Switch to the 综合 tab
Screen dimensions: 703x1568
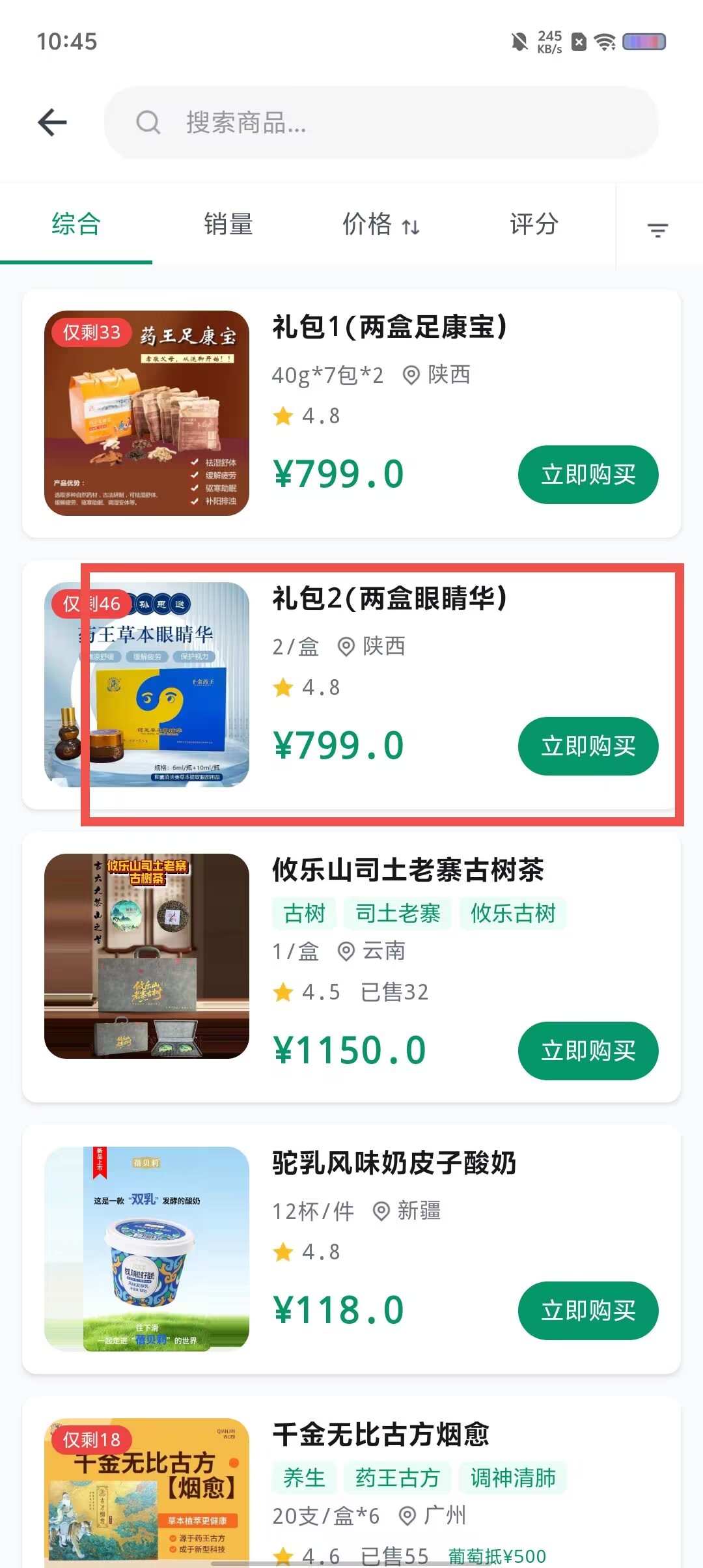(76, 224)
